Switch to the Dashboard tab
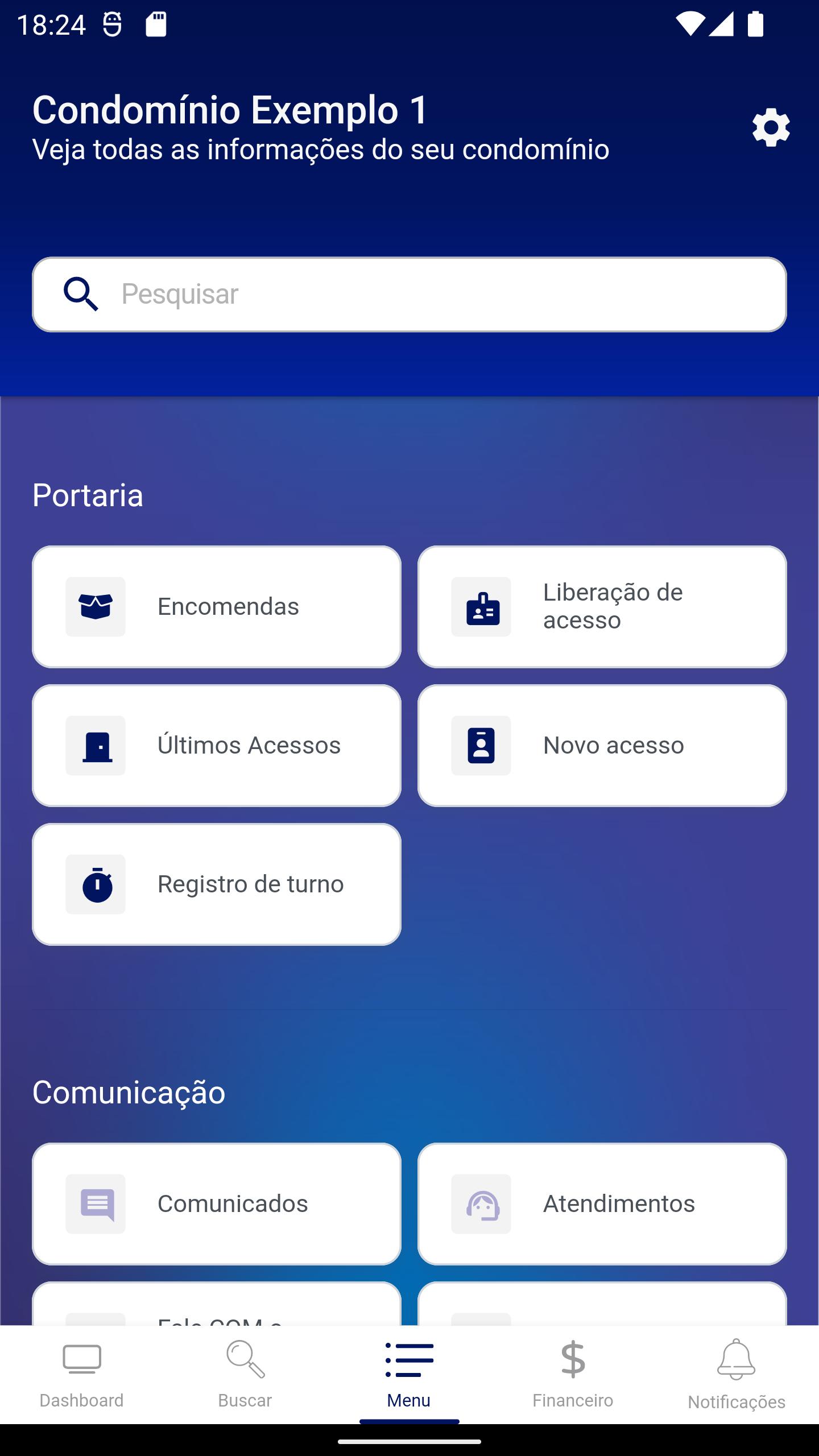The height and width of the screenshot is (1456, 819). tap(82, 1375)
